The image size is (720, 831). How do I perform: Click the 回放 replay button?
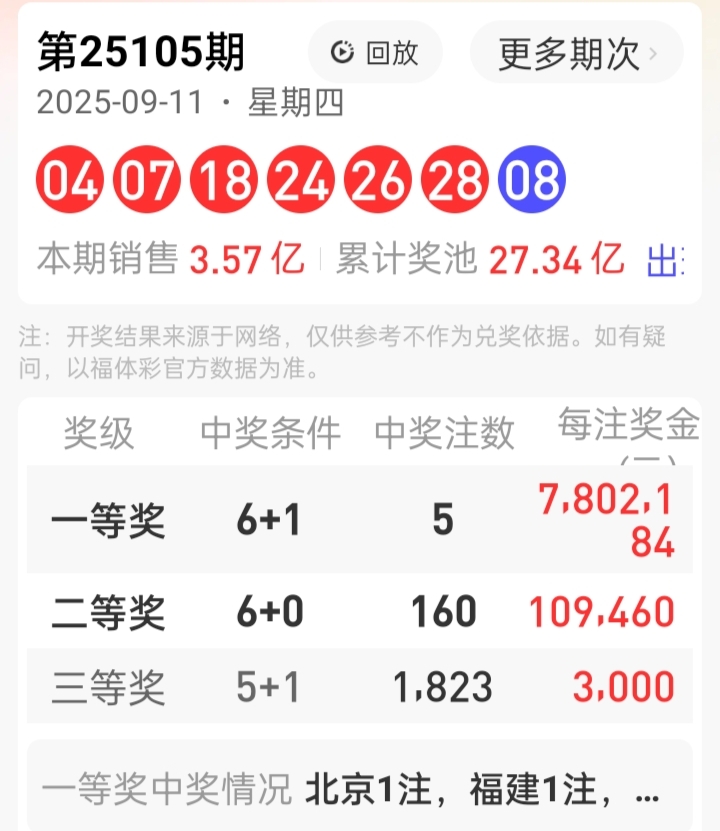pyautogui.click(x=374, y=53)
